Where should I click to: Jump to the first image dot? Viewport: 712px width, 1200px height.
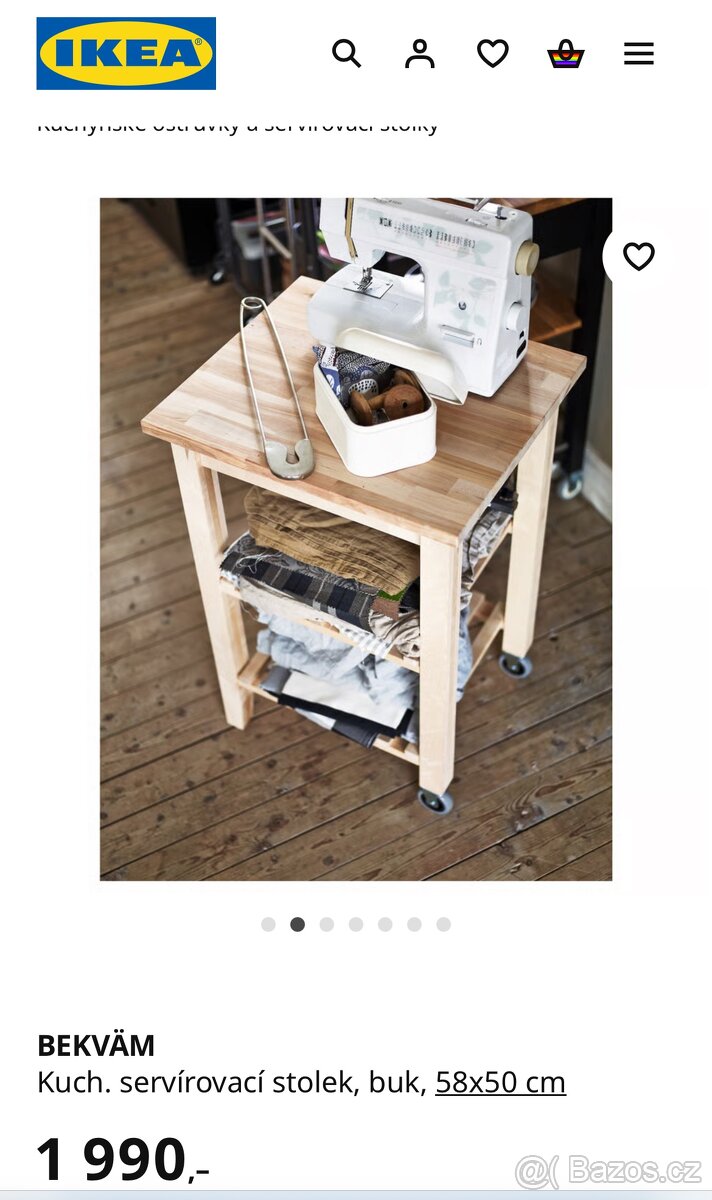pyautogui.click(x=268, y=924)
